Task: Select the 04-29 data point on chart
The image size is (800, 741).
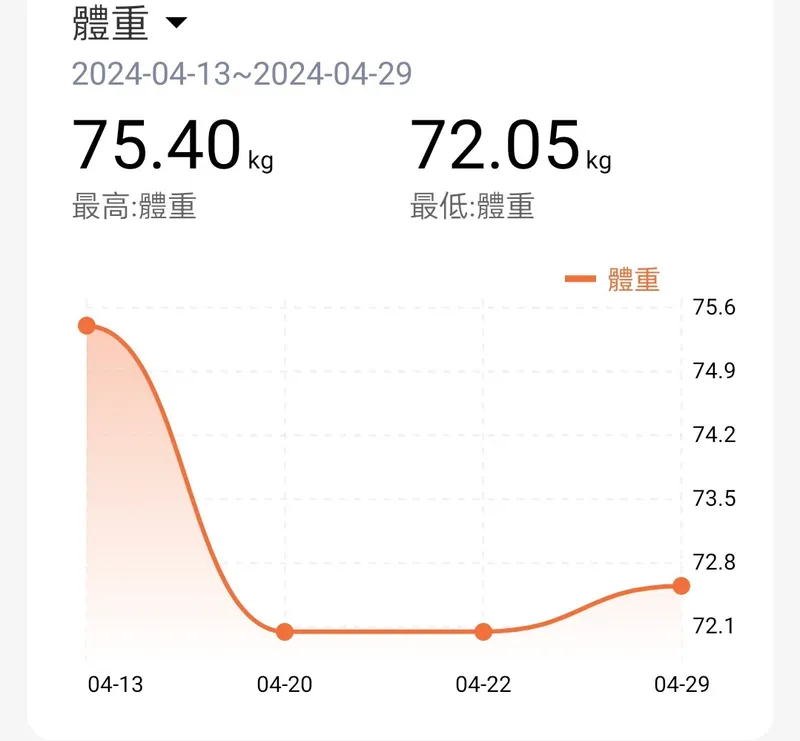Action: click(x=681, y=585)
